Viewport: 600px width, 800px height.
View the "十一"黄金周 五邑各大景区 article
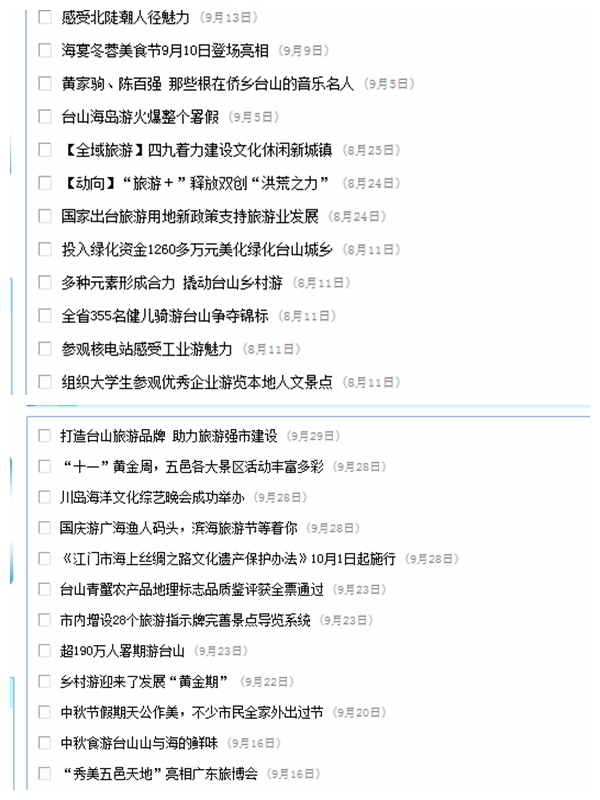pyautogui.click(x=191, y=466)
